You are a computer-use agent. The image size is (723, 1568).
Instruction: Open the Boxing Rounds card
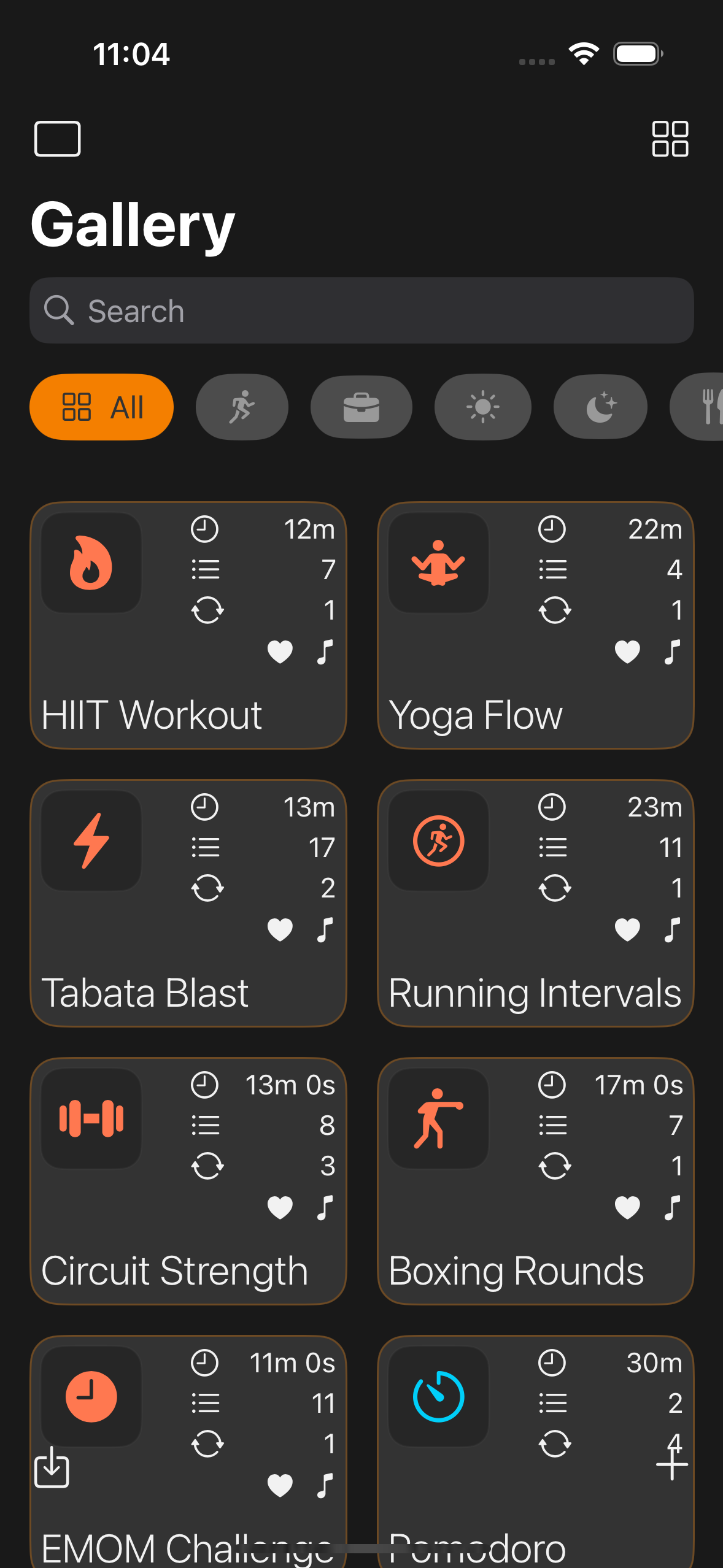535,1182
